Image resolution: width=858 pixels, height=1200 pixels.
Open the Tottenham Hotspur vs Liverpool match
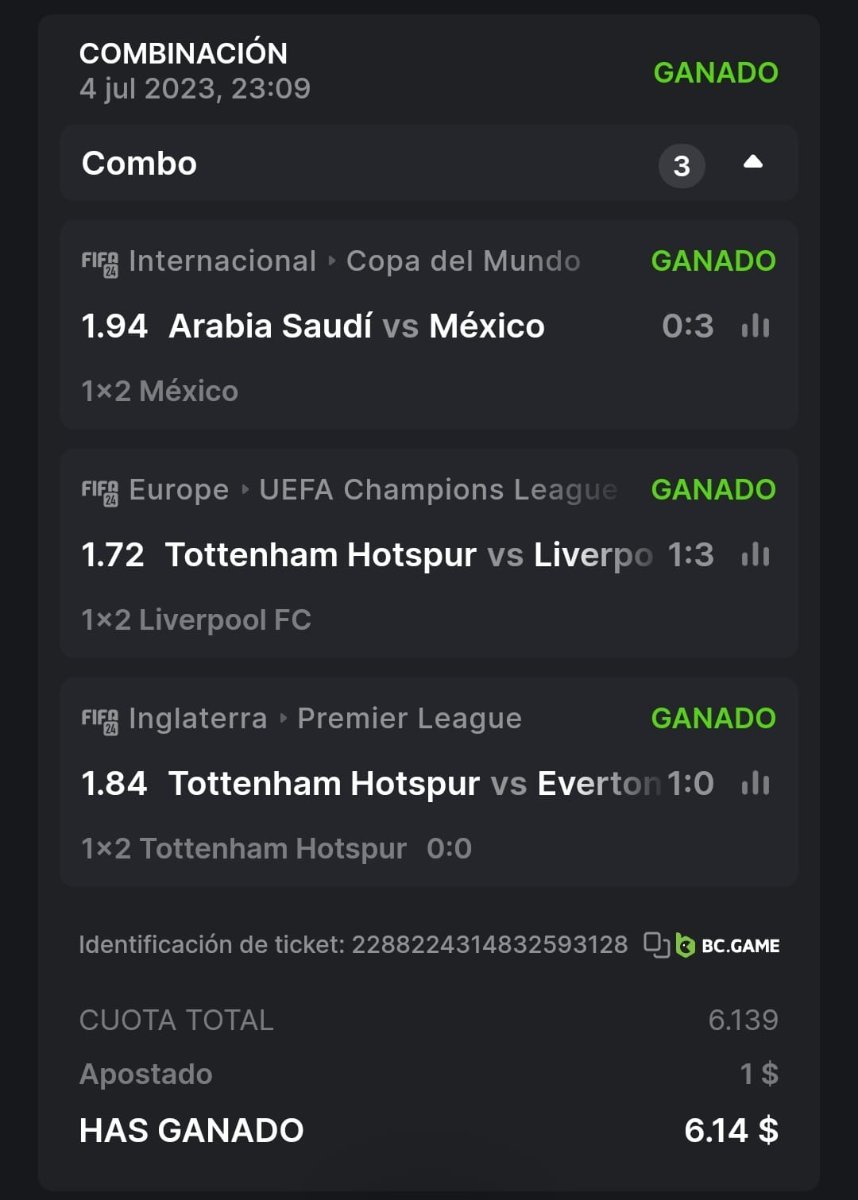pyautogui.click(x=408, y=555)
